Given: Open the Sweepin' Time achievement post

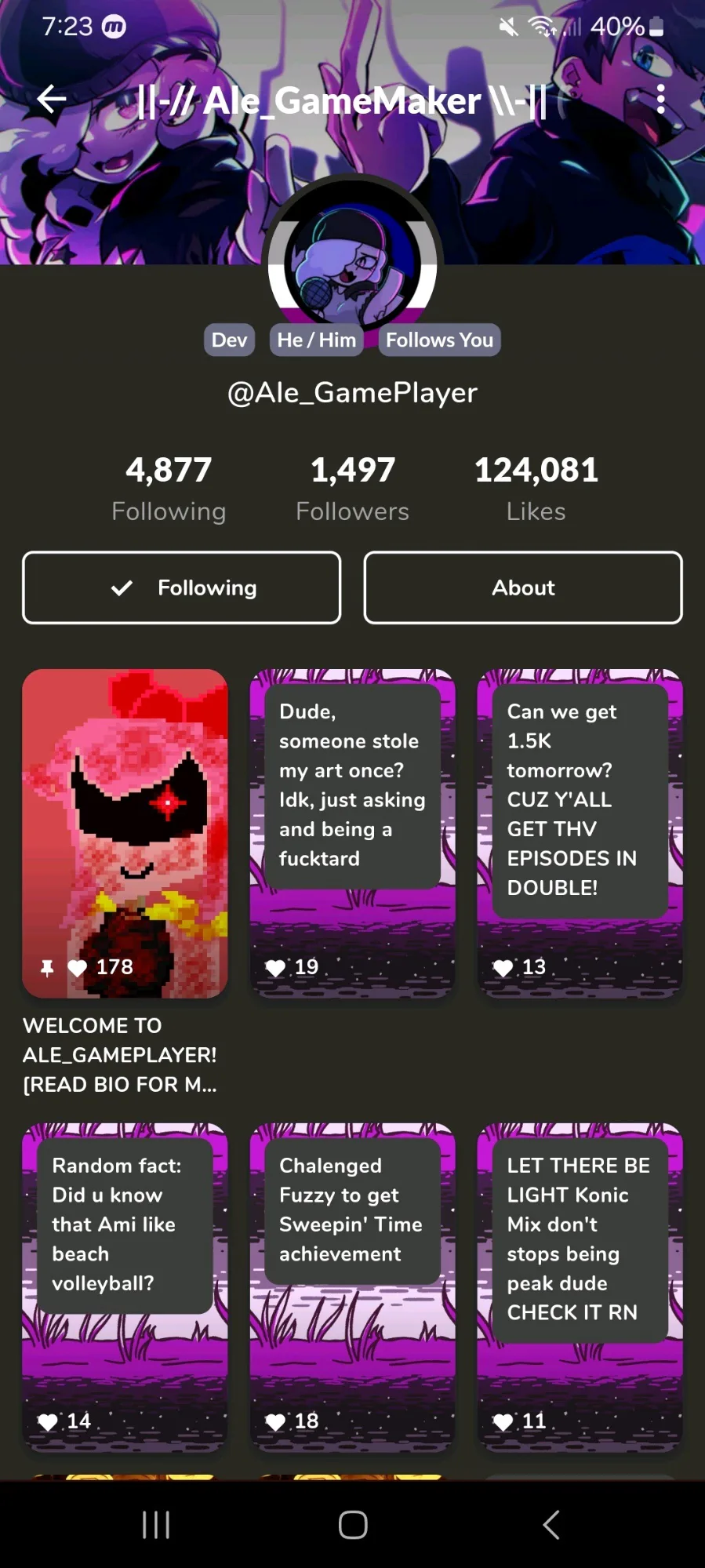Looking at the screenshot, I should tap(352, 1287).
